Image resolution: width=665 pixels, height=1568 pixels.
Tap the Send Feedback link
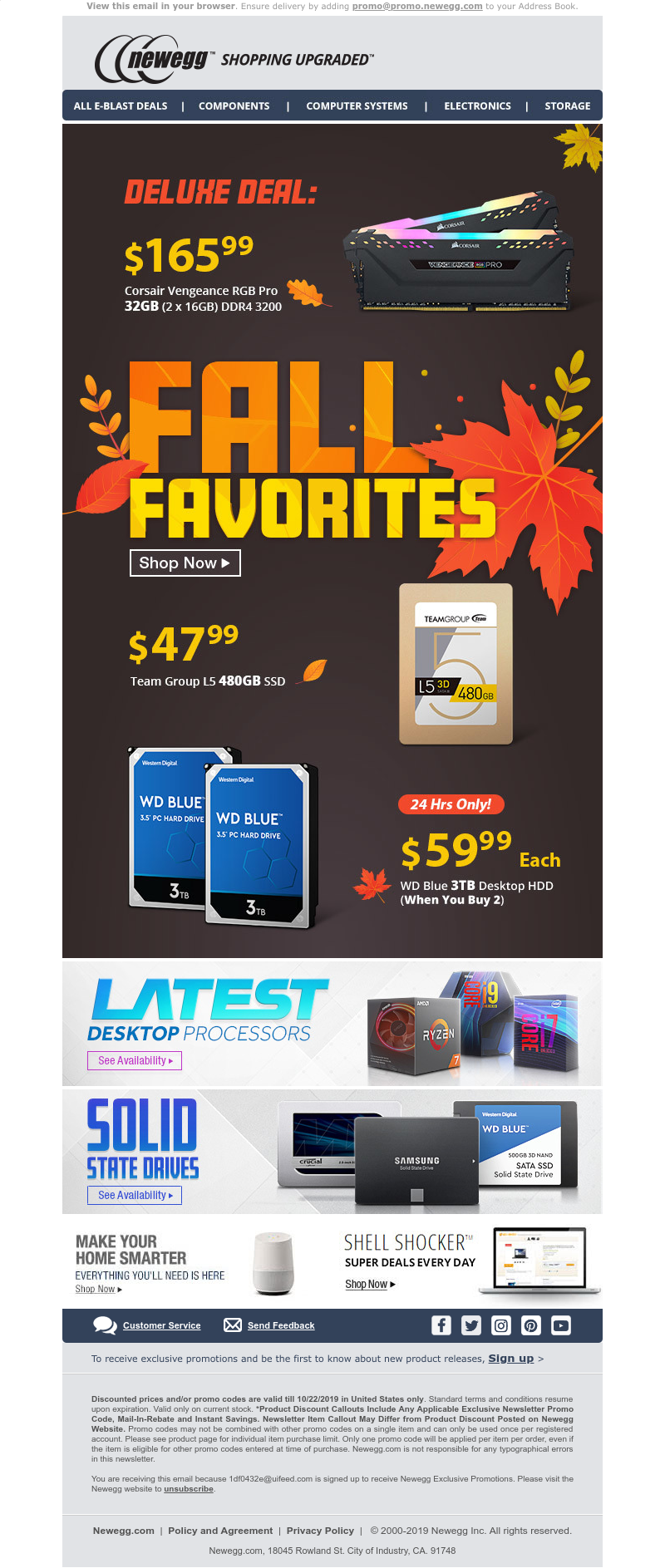click(x=280, y=1326)
